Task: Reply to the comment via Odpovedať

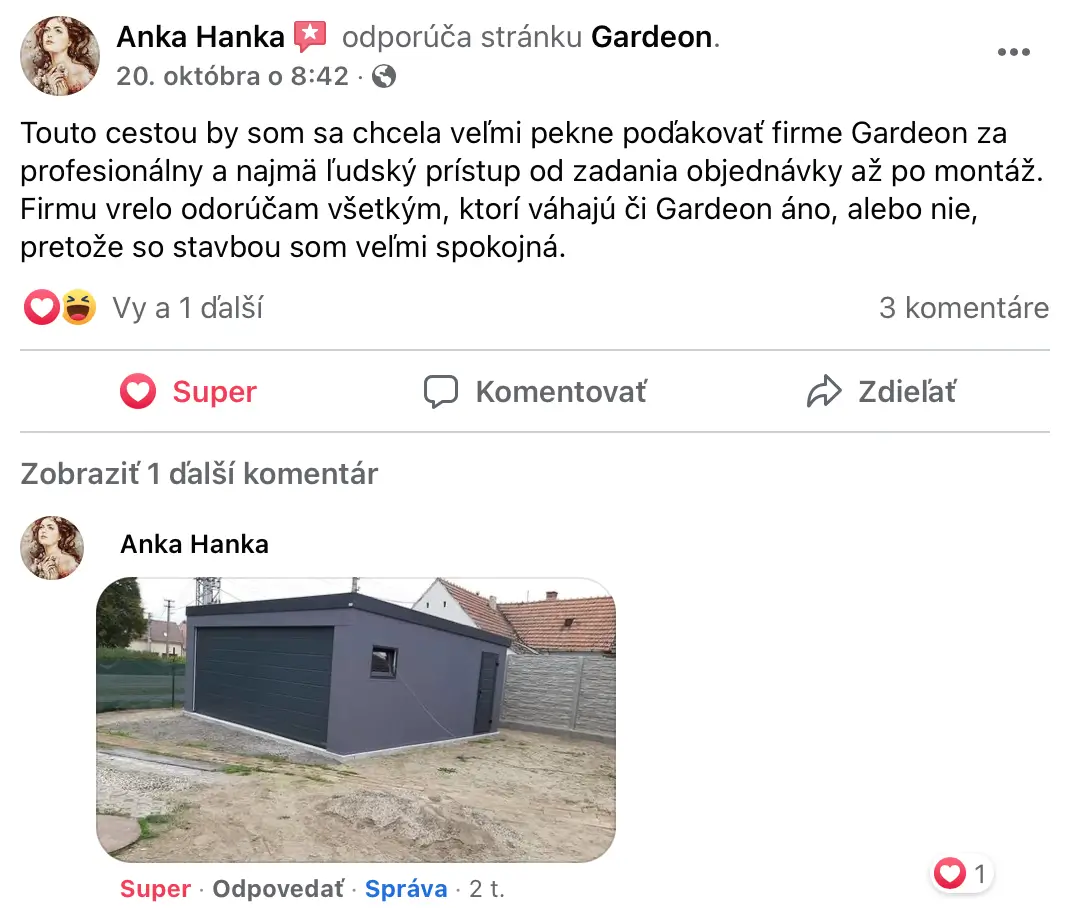Action: (x=277, y=889)
